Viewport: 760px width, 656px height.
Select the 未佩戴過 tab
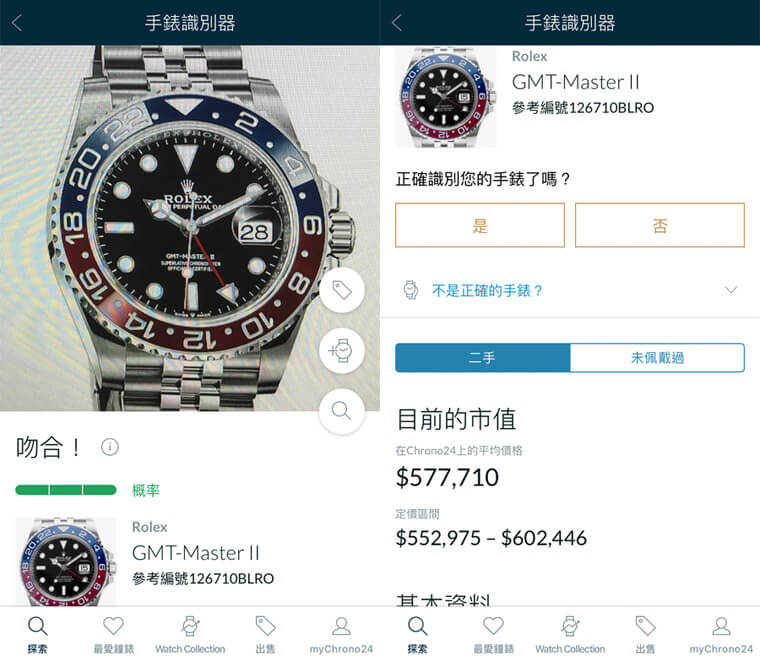(657, 357)
